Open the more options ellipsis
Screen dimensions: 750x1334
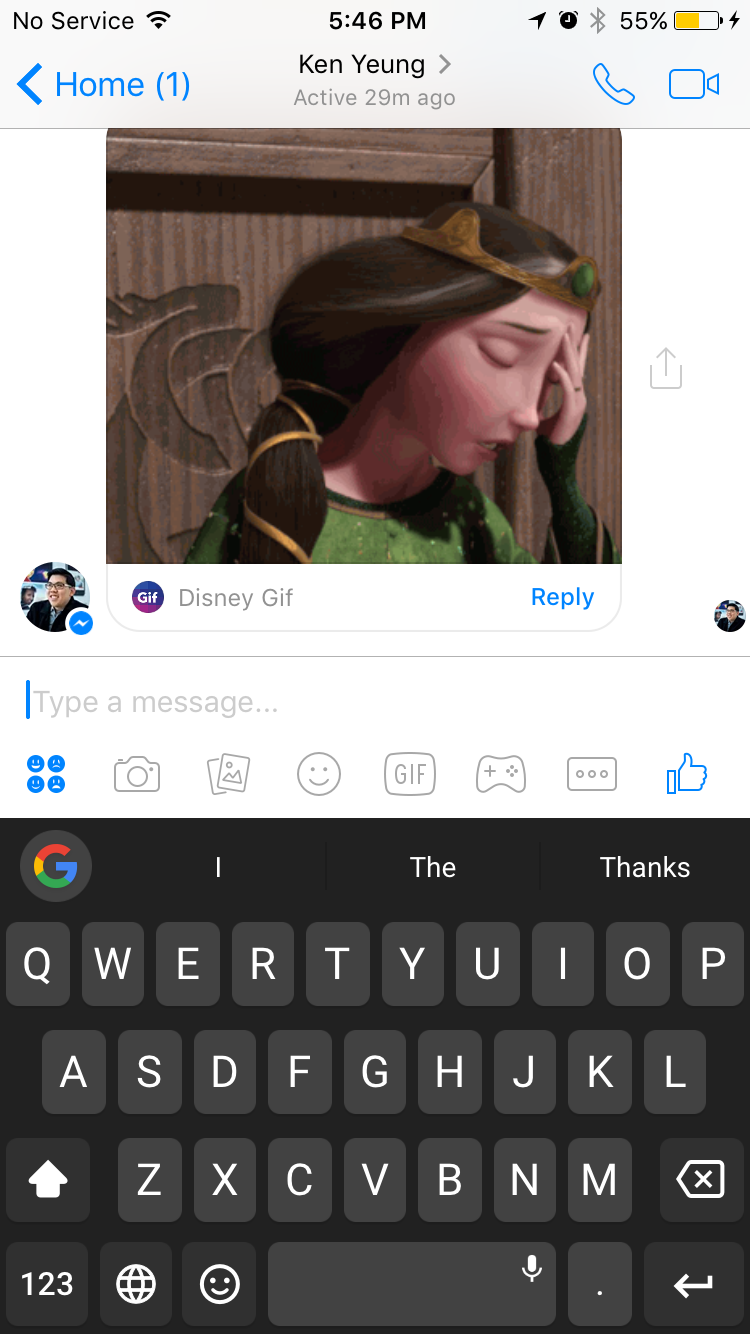click(x=592, y=774)
